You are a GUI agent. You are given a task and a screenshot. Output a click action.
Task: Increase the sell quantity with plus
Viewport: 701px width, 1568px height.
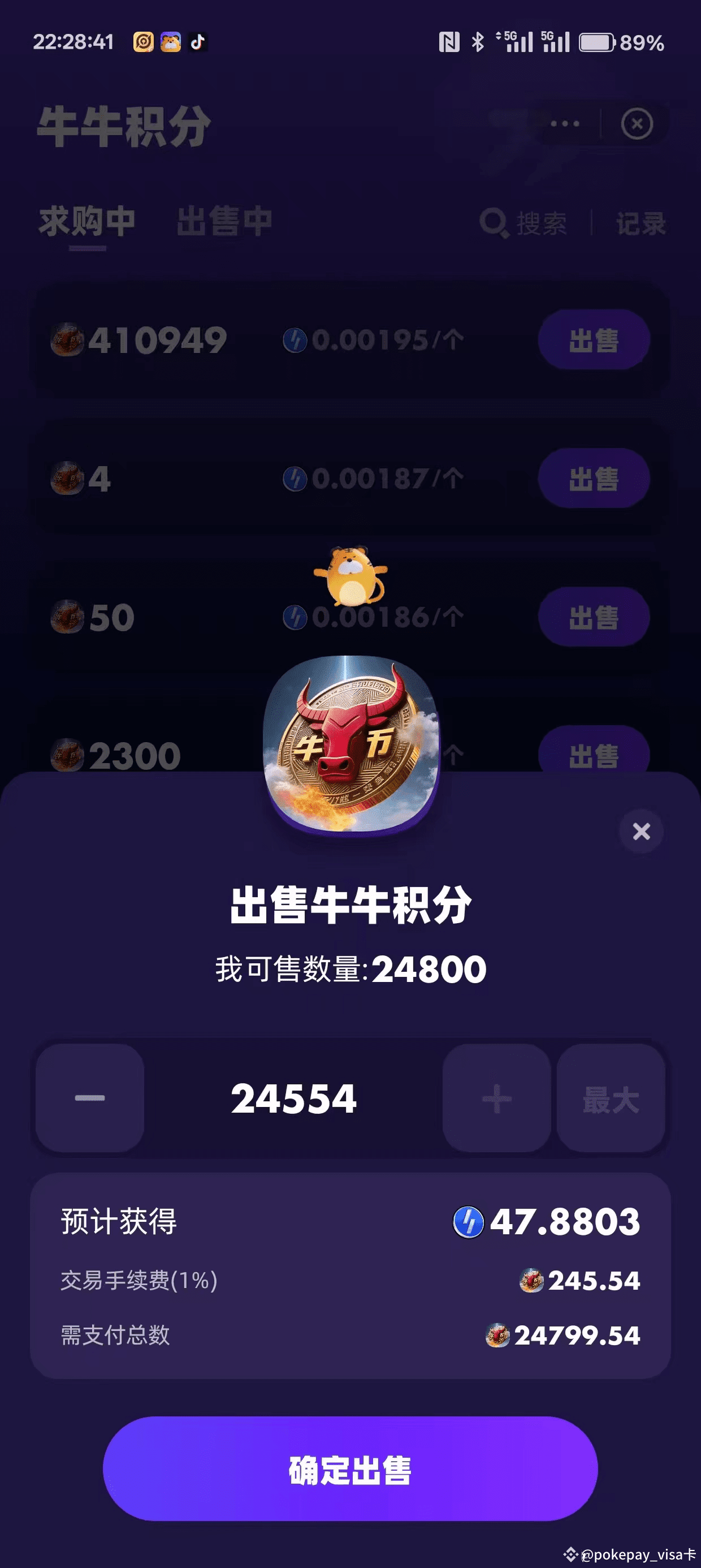click(x=496, y=1097)
